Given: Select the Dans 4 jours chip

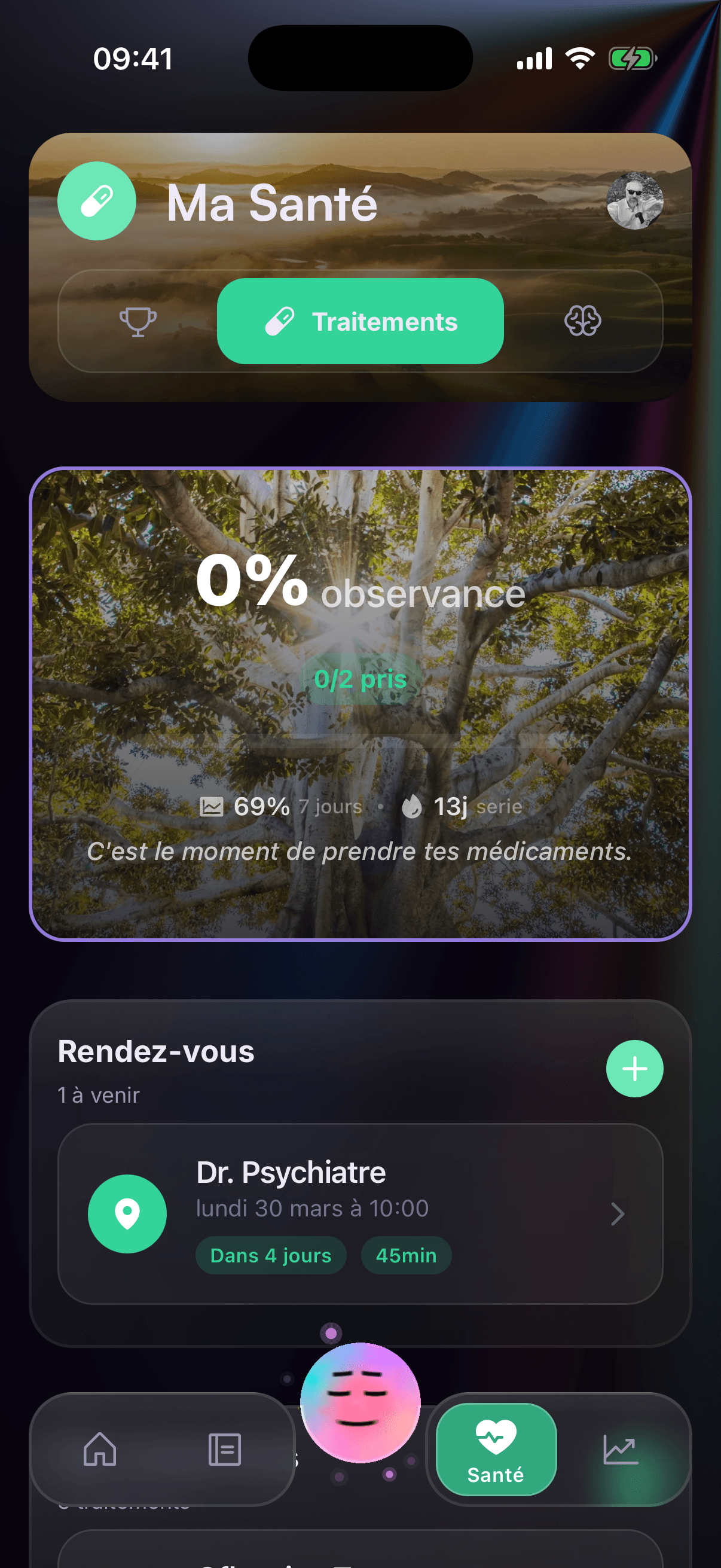Looking at the screenshot, I should coord(271,1255).
